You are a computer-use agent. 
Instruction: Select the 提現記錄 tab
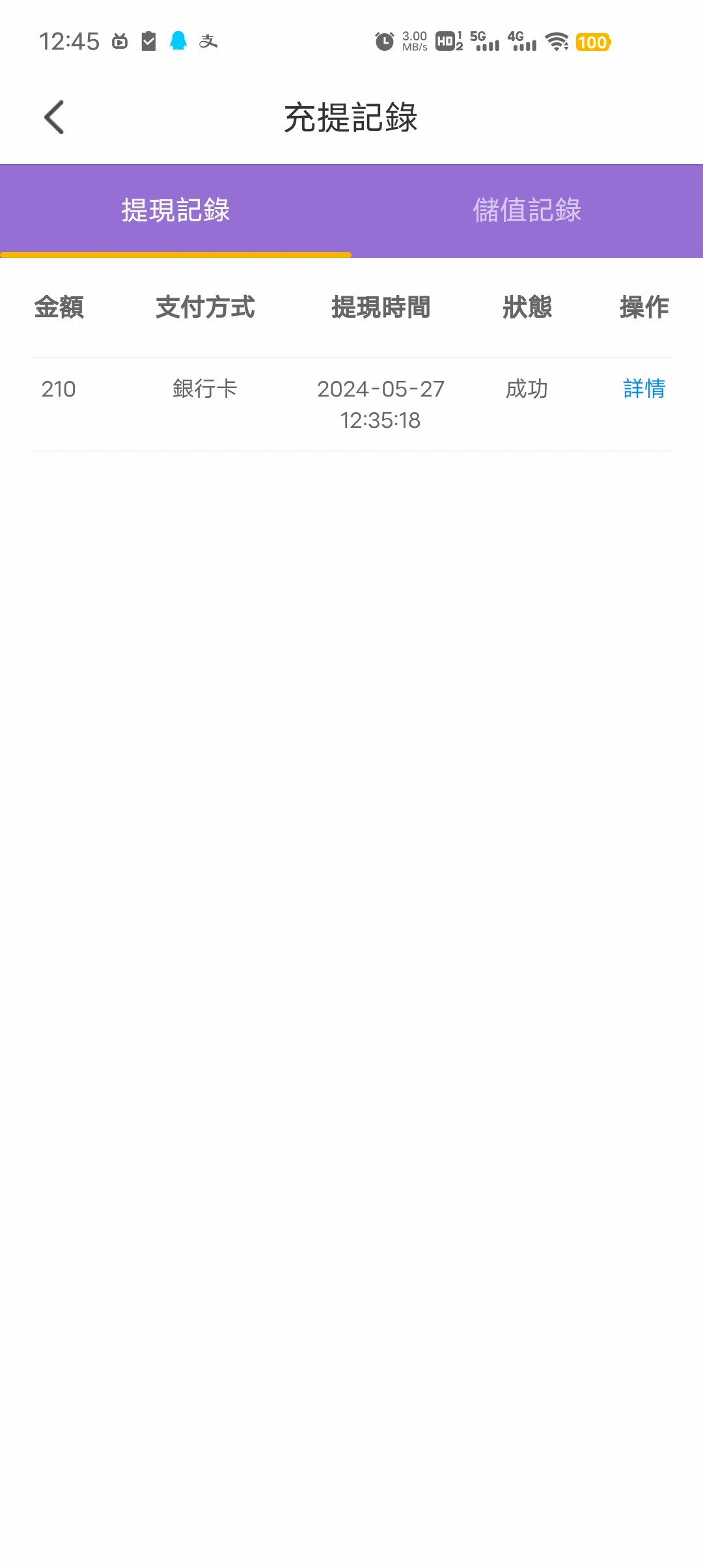176,210
